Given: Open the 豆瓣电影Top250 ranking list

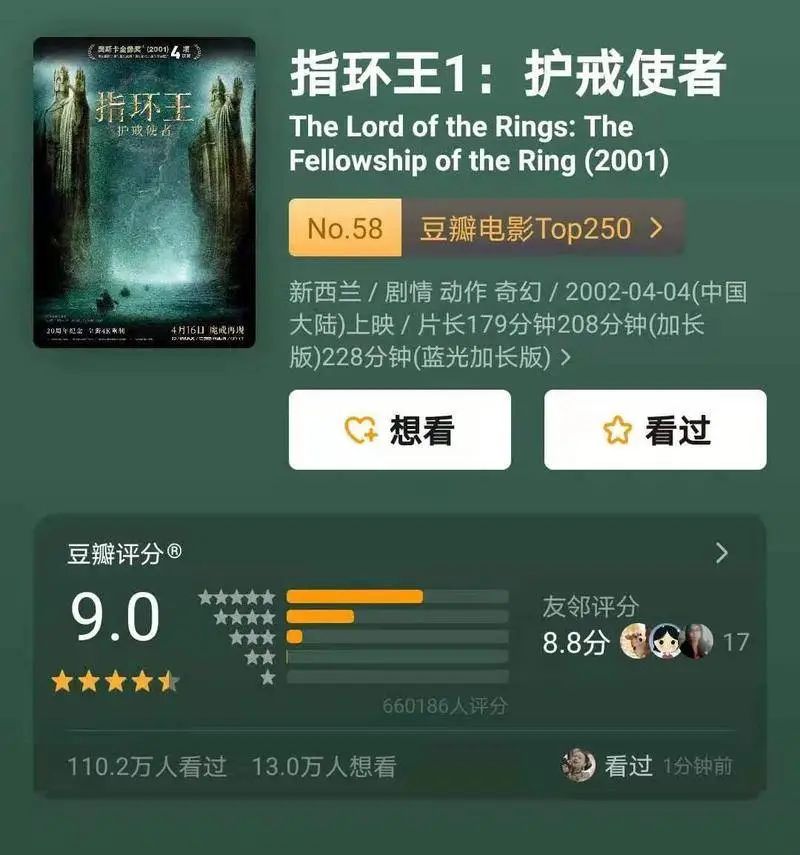Looking at the screenshot, I should pyautogui.click(x=541, y=228).
